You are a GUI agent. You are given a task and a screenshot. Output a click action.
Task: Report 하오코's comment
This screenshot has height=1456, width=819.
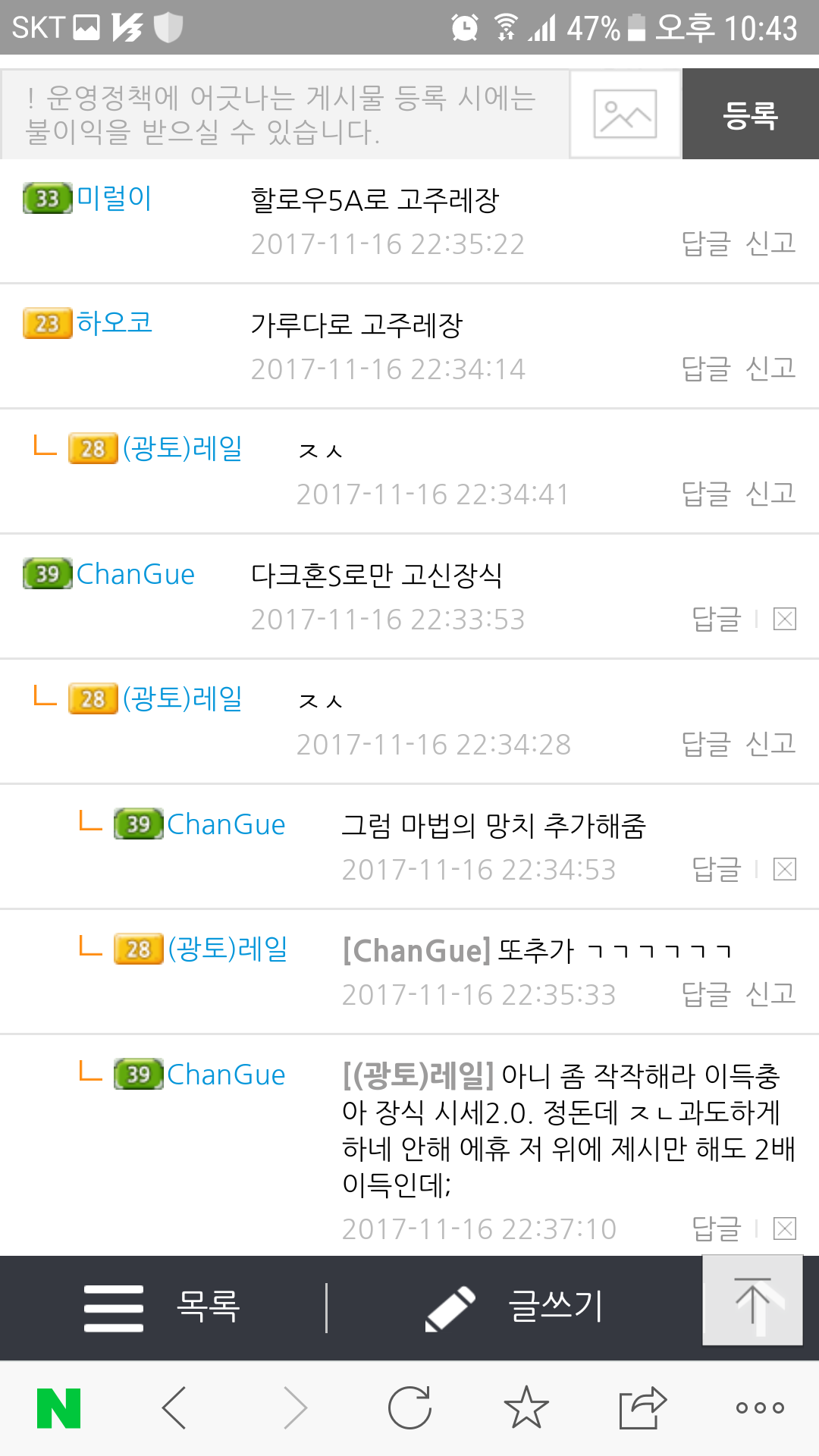(770, 369)
